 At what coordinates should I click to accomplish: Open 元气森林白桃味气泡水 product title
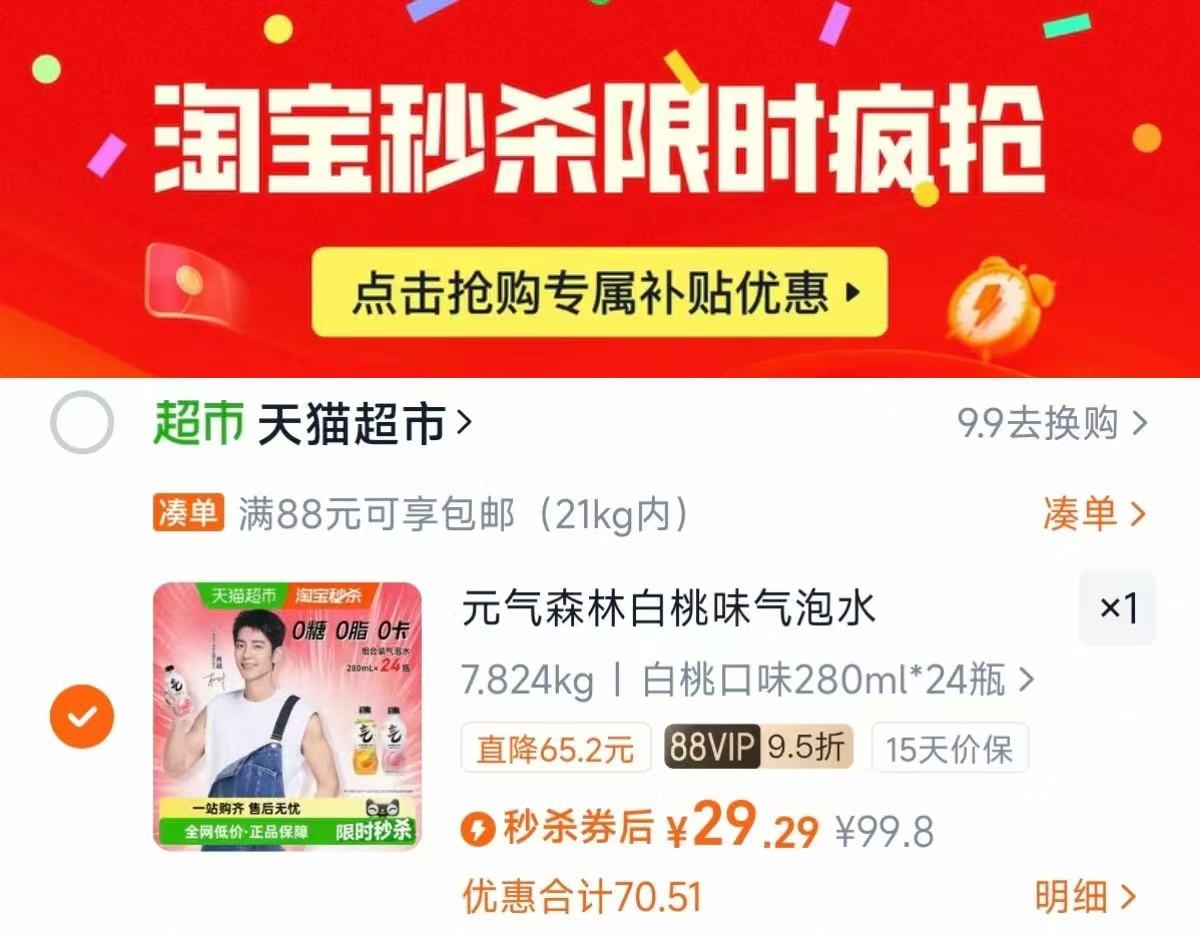click(x=668, y=609)
